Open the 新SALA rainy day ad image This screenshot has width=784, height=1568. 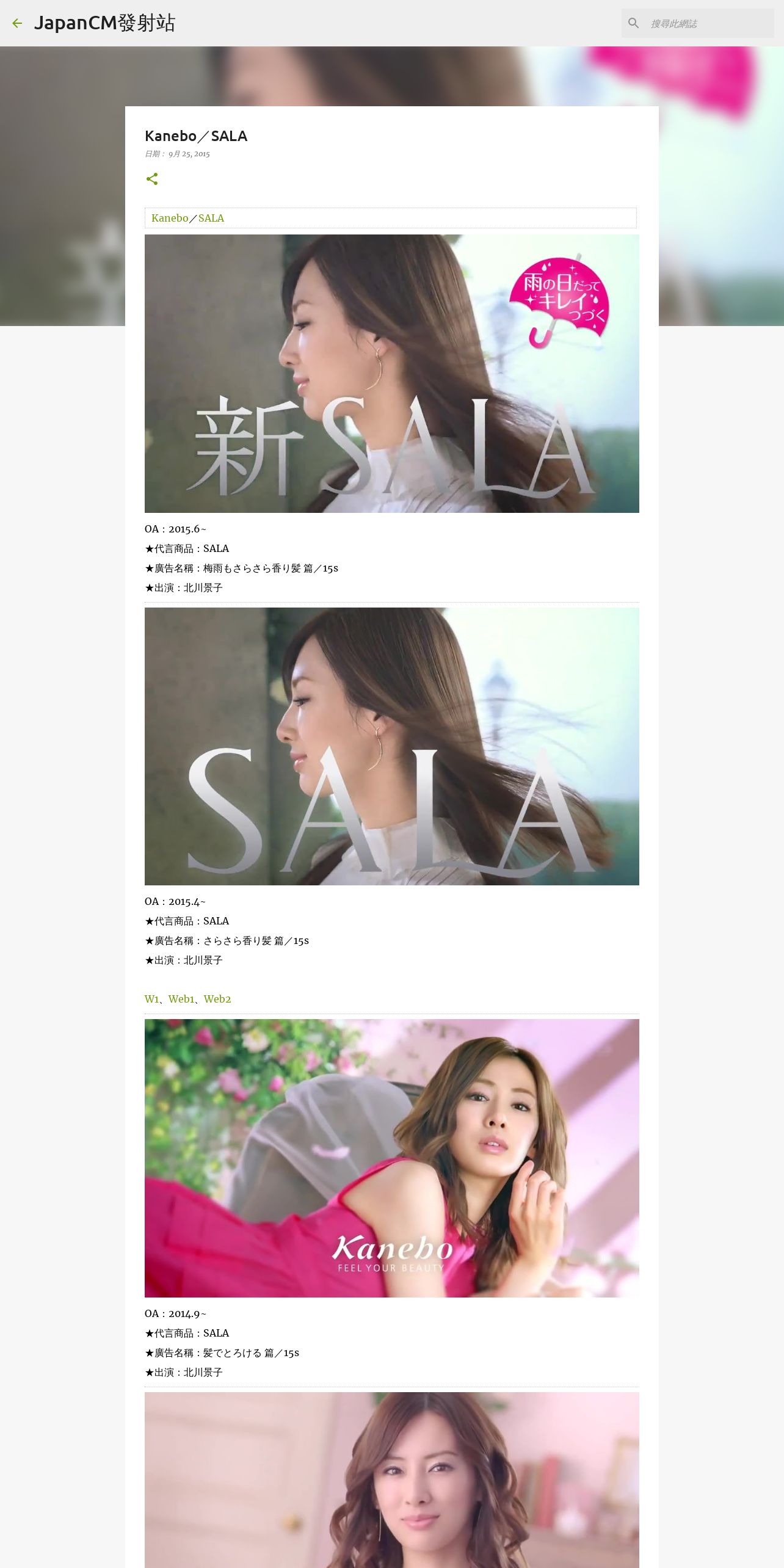[x=391, y=373]
